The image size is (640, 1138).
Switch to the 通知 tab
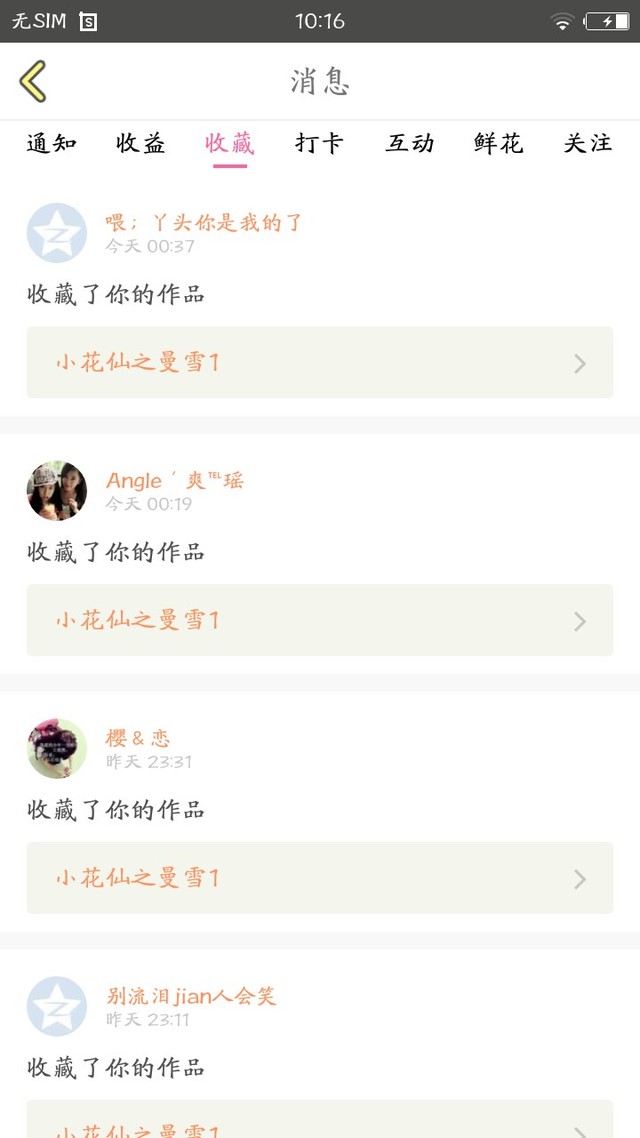[52, 144]
